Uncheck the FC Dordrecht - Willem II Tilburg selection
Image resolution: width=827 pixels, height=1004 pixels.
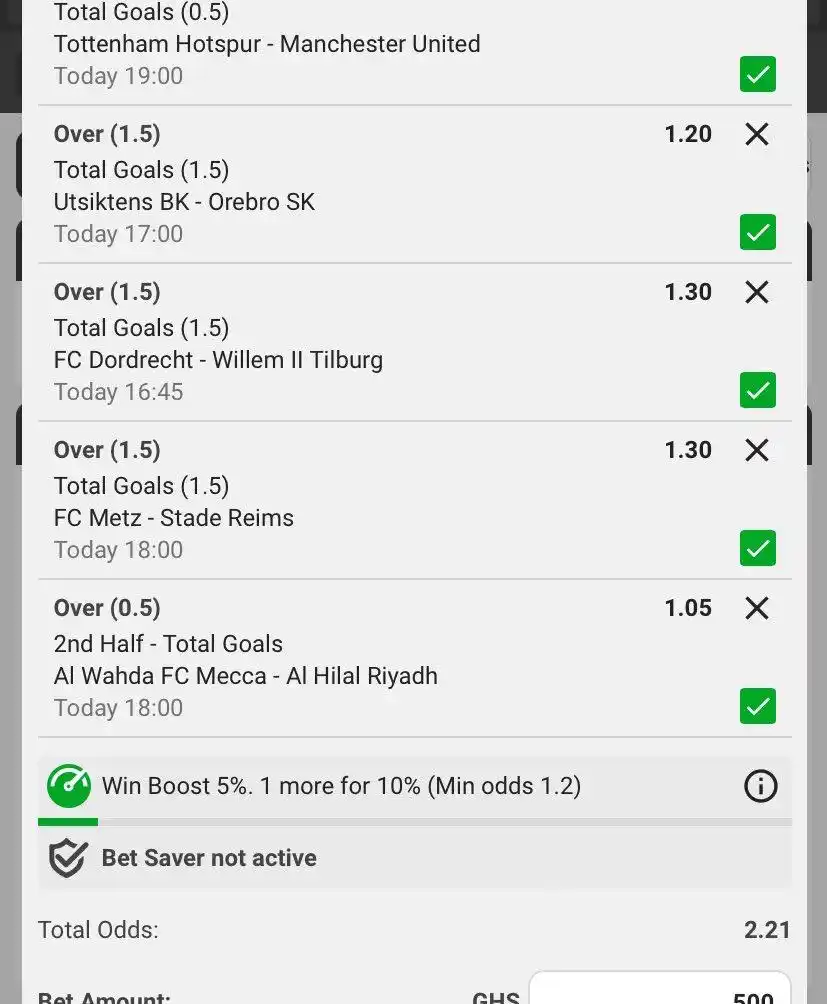[757, 390]
